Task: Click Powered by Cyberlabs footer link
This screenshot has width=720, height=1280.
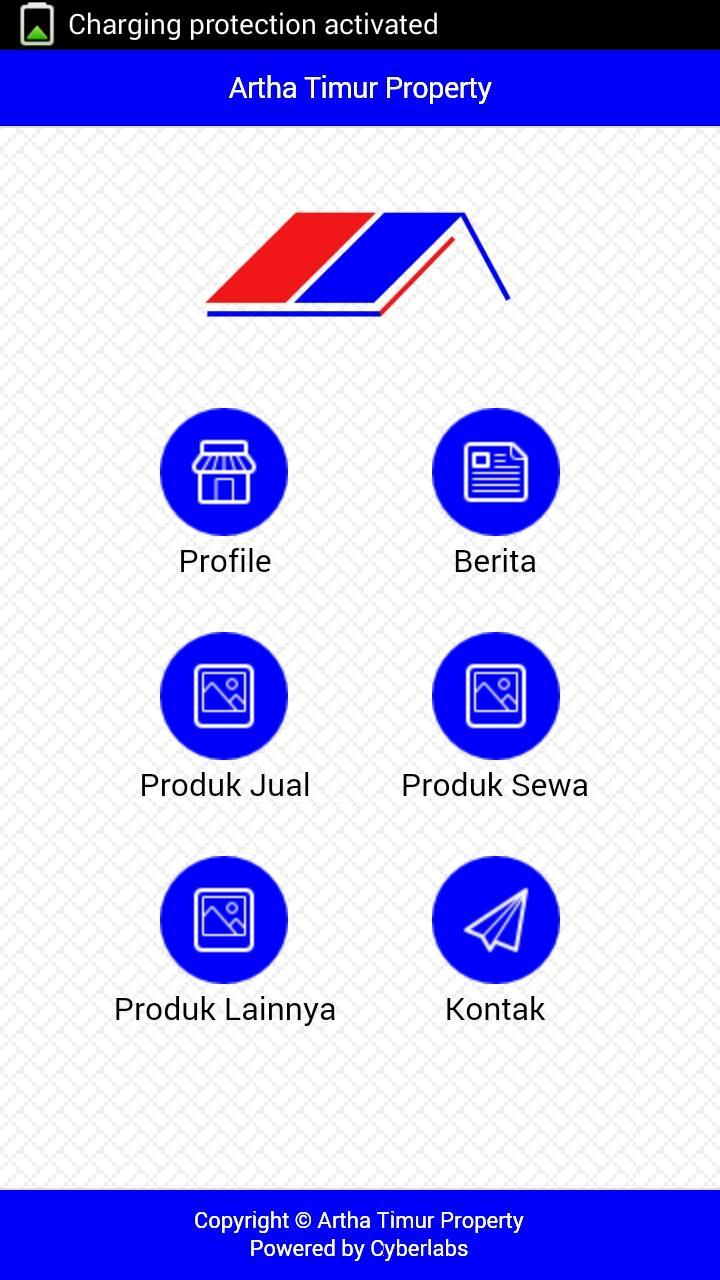Action: 359,1248
